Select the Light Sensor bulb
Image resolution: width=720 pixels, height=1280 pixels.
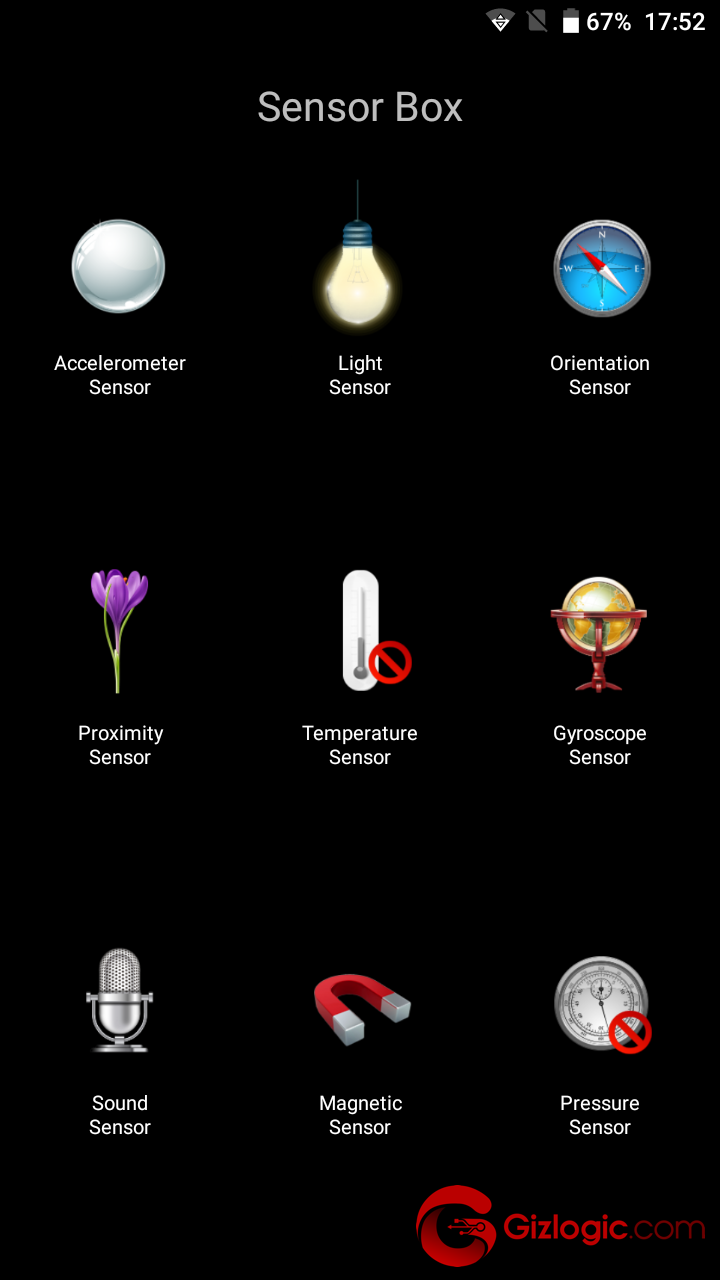(x=359, y=258)
